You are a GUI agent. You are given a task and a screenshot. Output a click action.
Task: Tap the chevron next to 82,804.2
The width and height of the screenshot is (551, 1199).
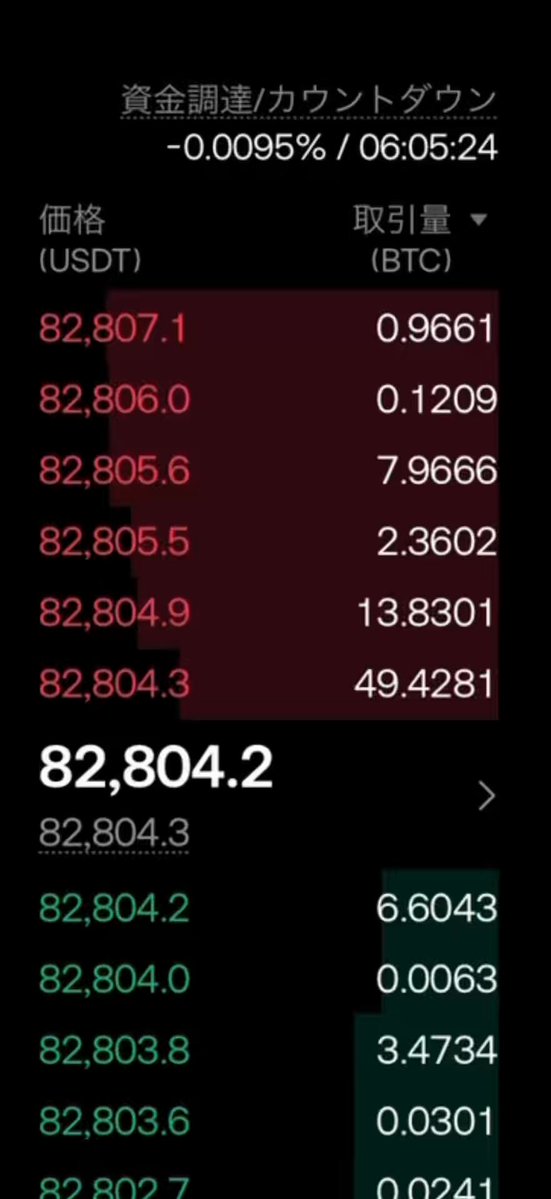[x=487, y=797]
